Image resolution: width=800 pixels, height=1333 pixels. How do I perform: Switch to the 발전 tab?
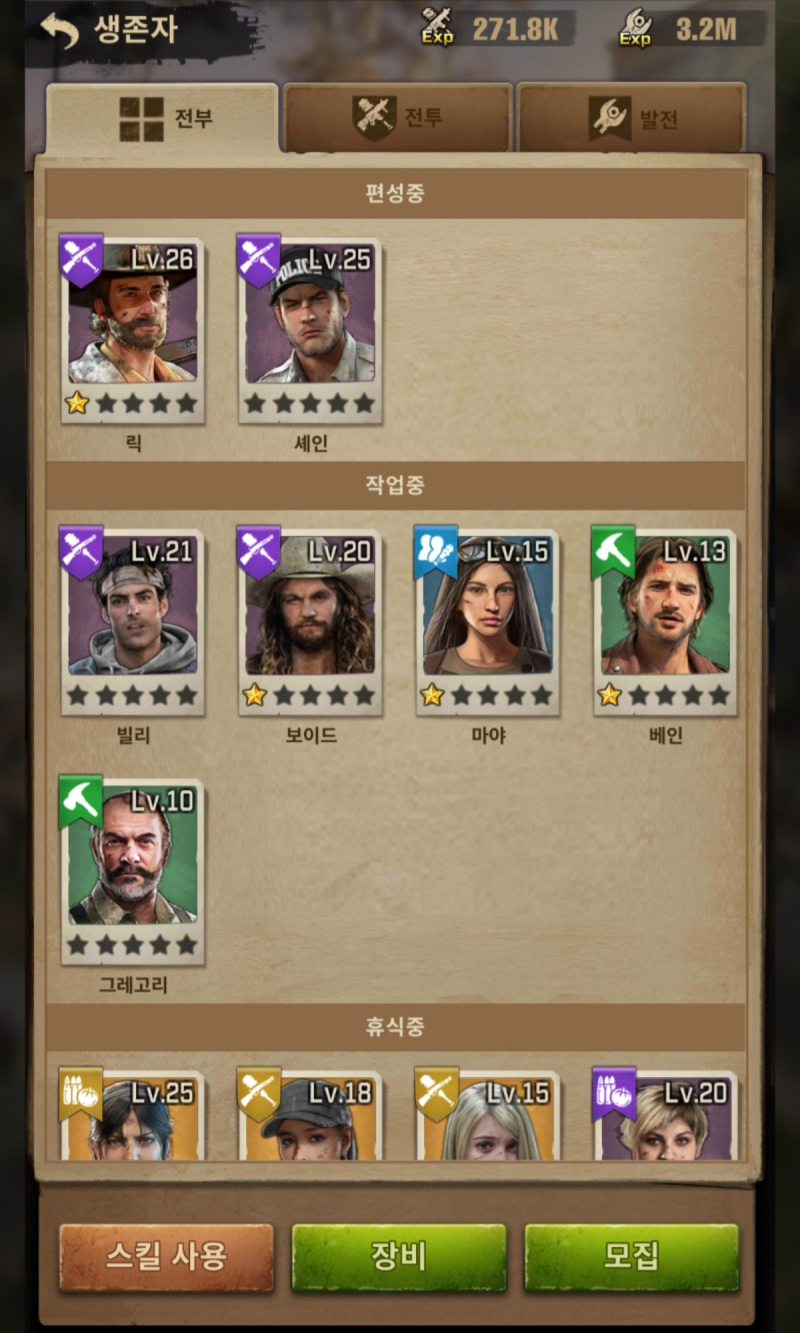[631, 119]
